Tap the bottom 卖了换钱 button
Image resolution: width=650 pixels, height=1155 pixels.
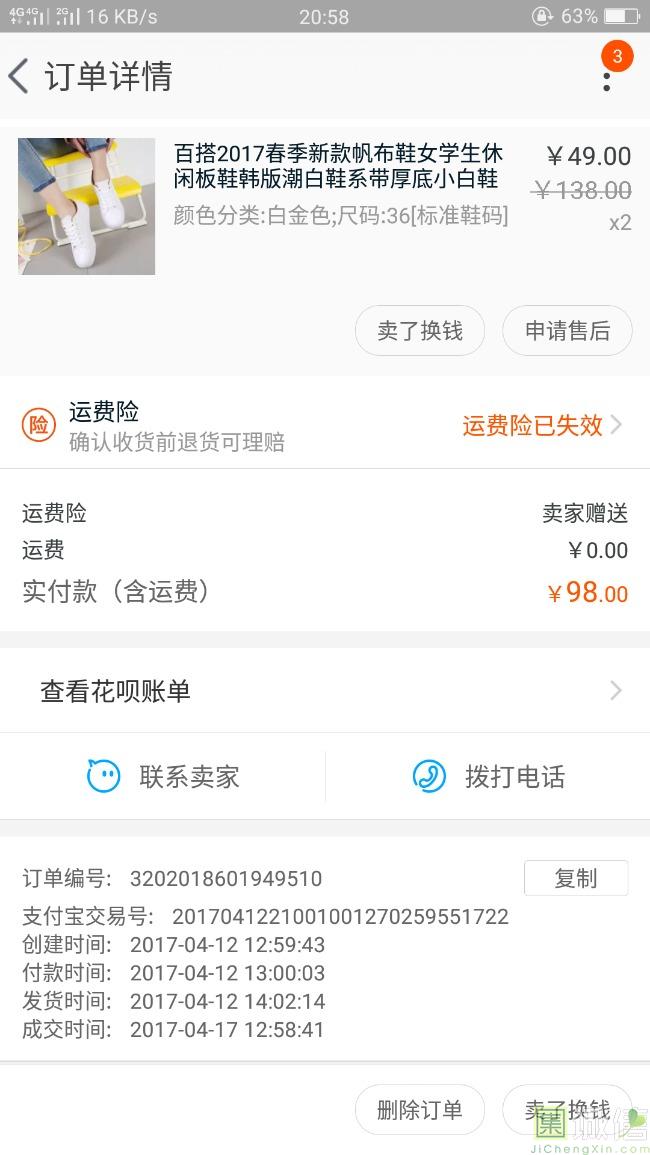(567, 1110)
